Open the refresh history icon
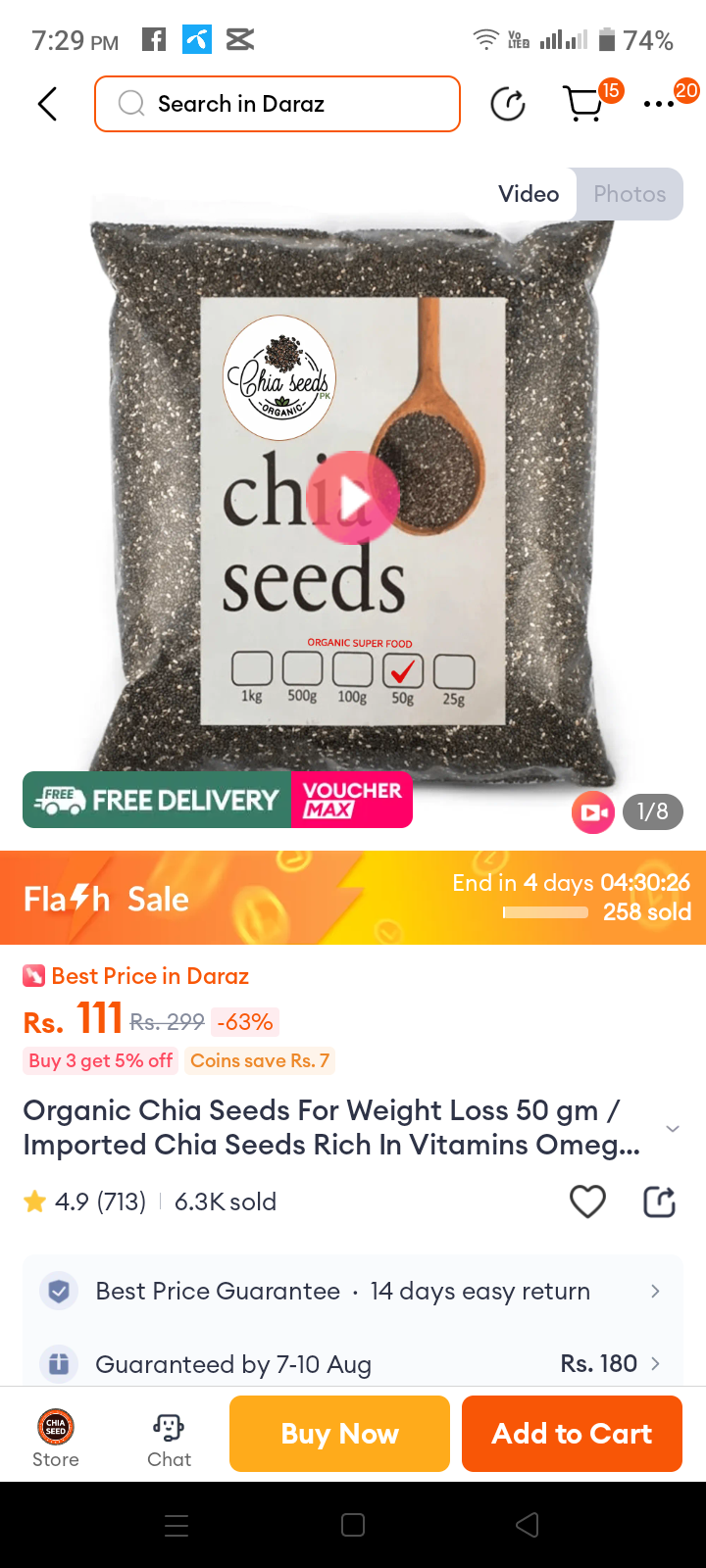Viewport: 706px width, 1568px height. click(508, 104)
